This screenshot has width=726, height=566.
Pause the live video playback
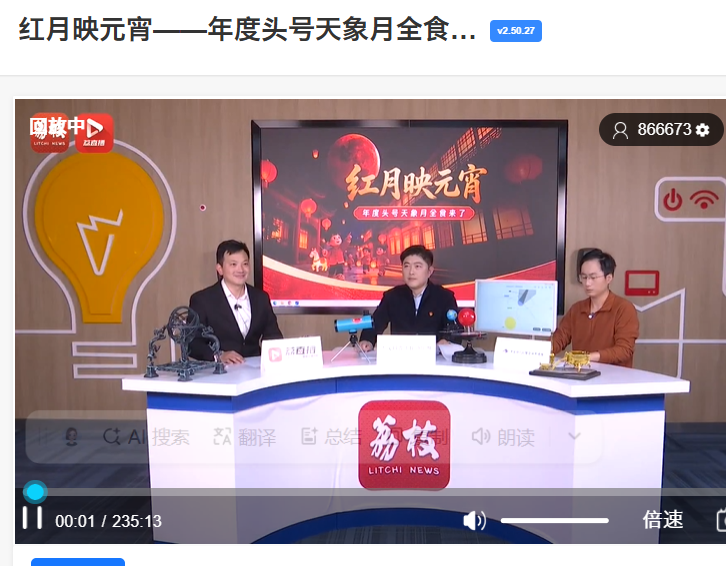[x=33, y=518]
